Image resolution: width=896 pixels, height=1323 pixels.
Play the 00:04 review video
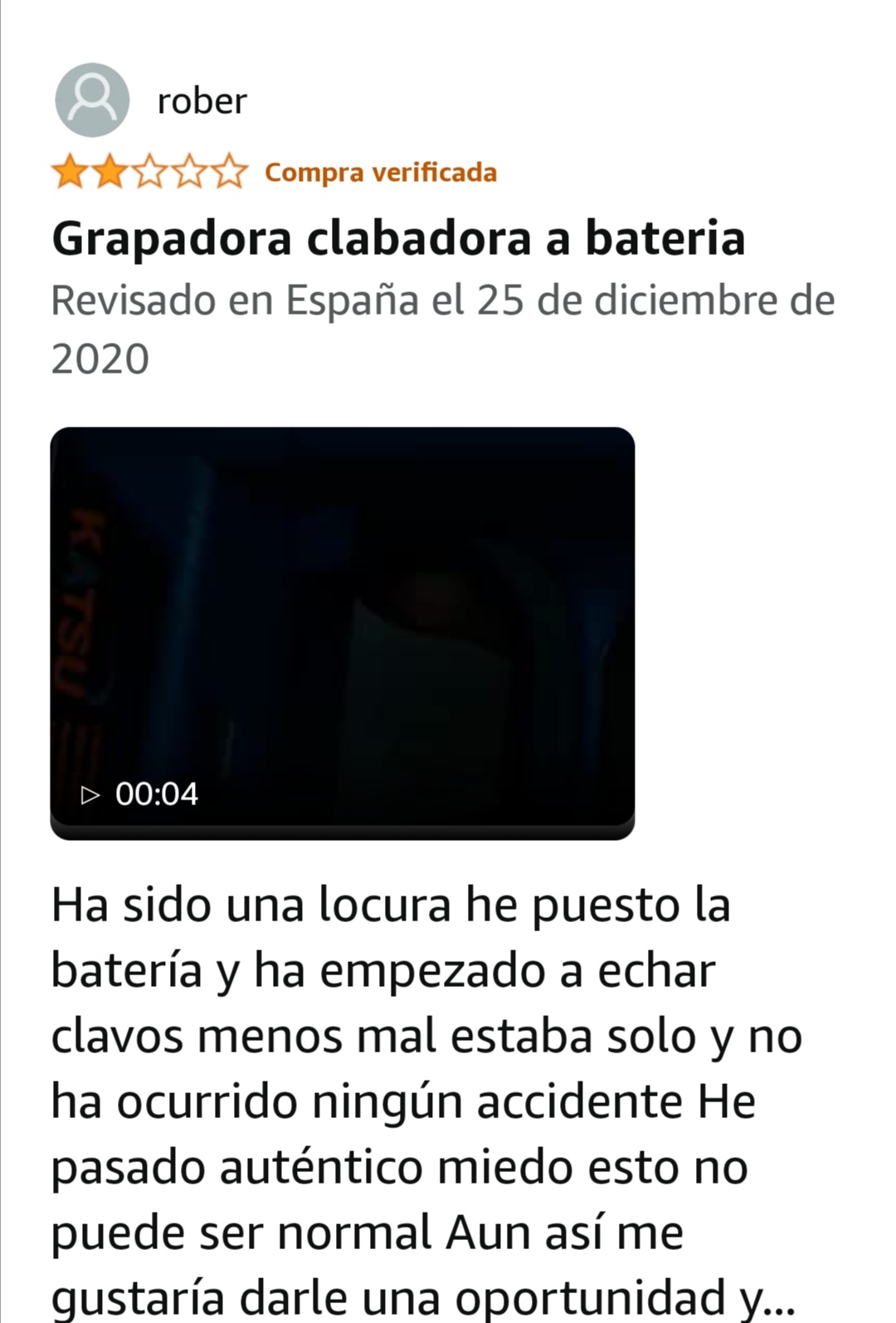click(342, 631)
